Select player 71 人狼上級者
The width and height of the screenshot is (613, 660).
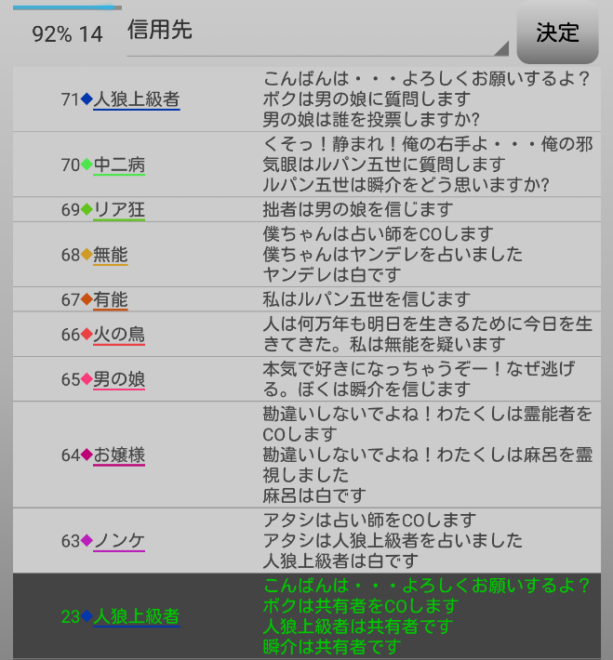135,99
